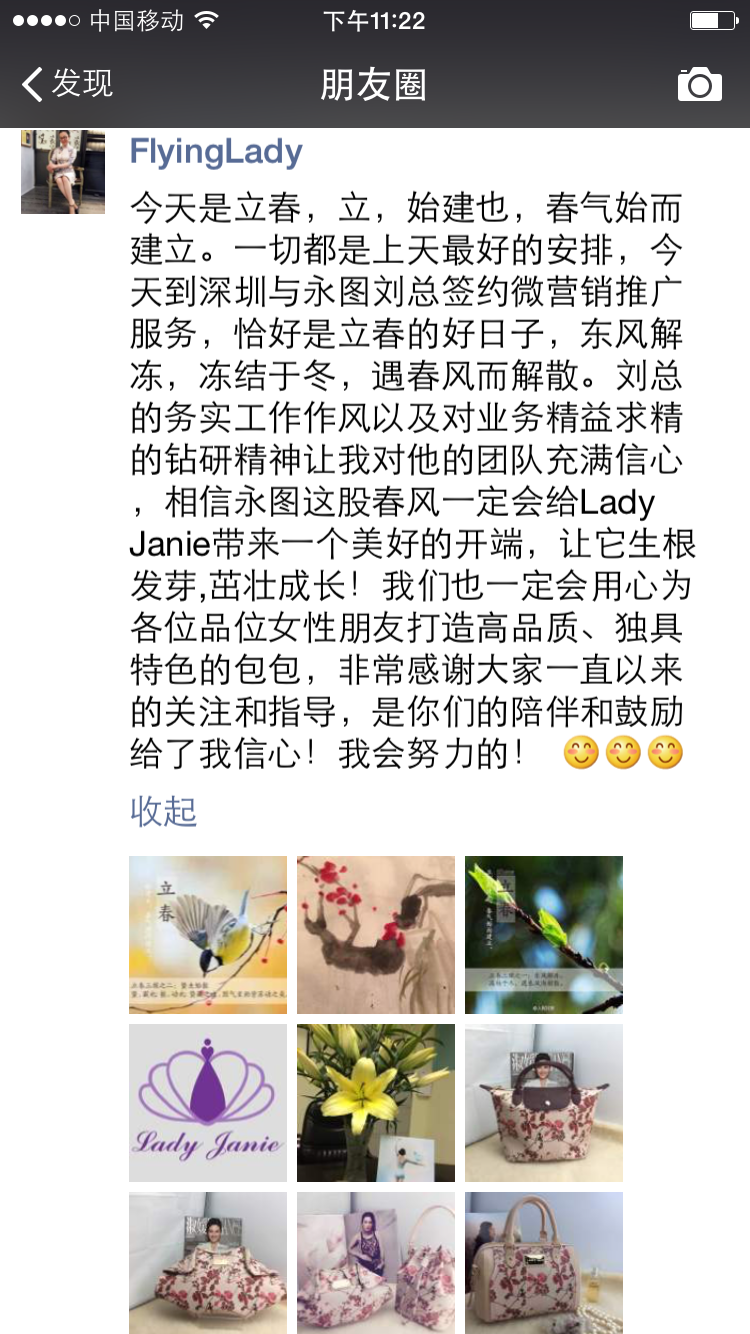Collapse the post with 收起
Image resolution: width=750 pixels, height=1334 pixels.
coord(163,811)
